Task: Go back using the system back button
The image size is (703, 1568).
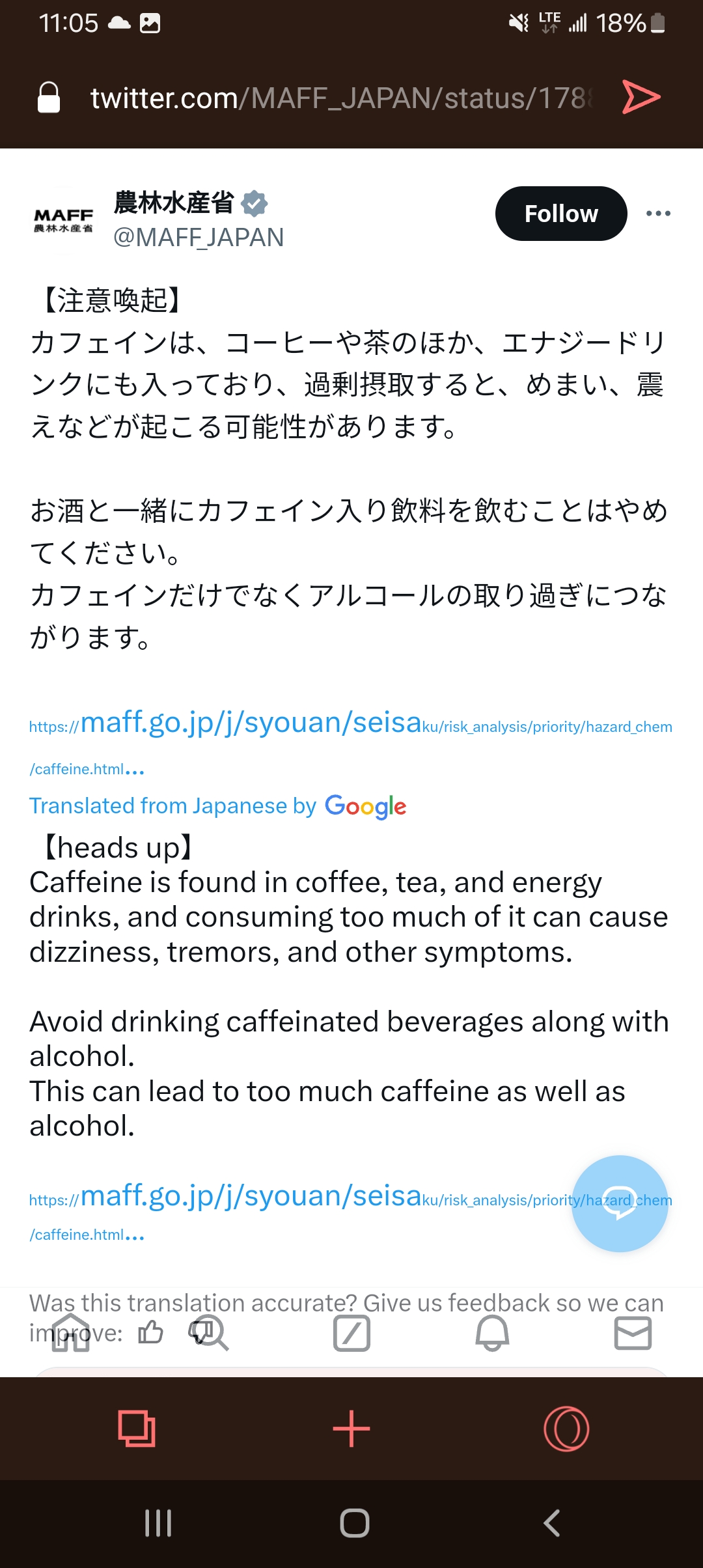Action: [552, 1523]
